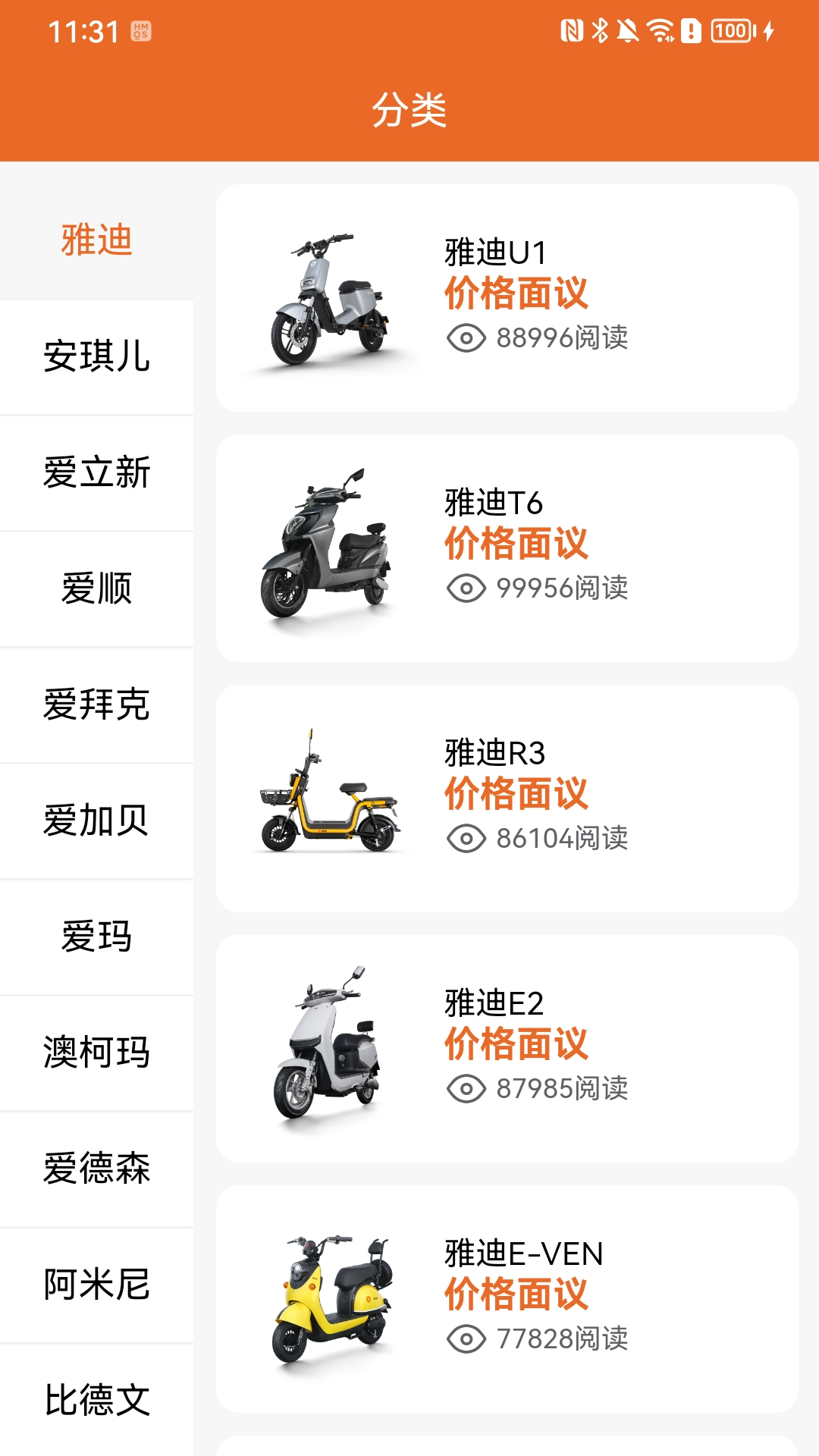View the 雅迪E-VEN product

(x=507, y=1299)
